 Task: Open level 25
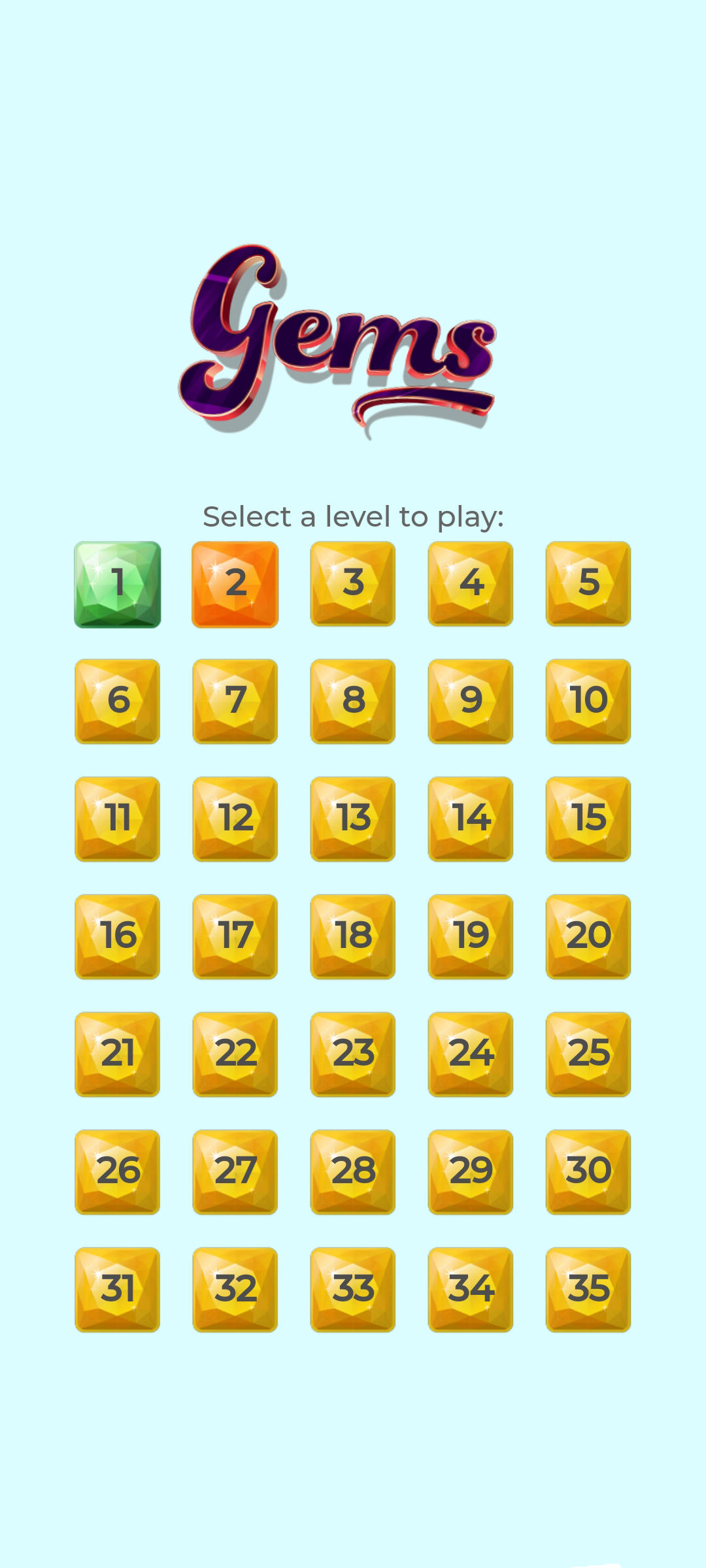click(588, 1054)
